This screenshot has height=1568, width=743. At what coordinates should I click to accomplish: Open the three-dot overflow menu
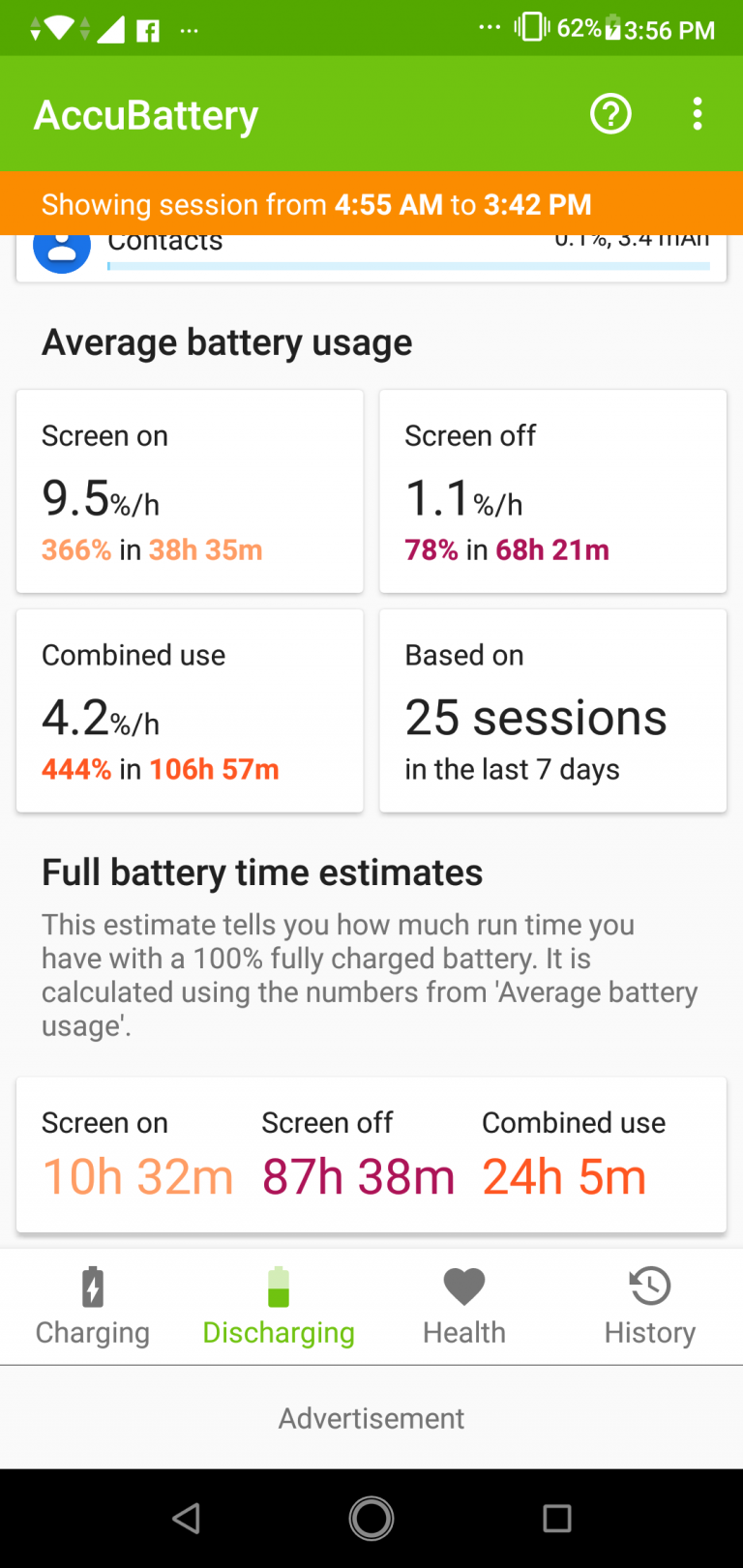698,113
